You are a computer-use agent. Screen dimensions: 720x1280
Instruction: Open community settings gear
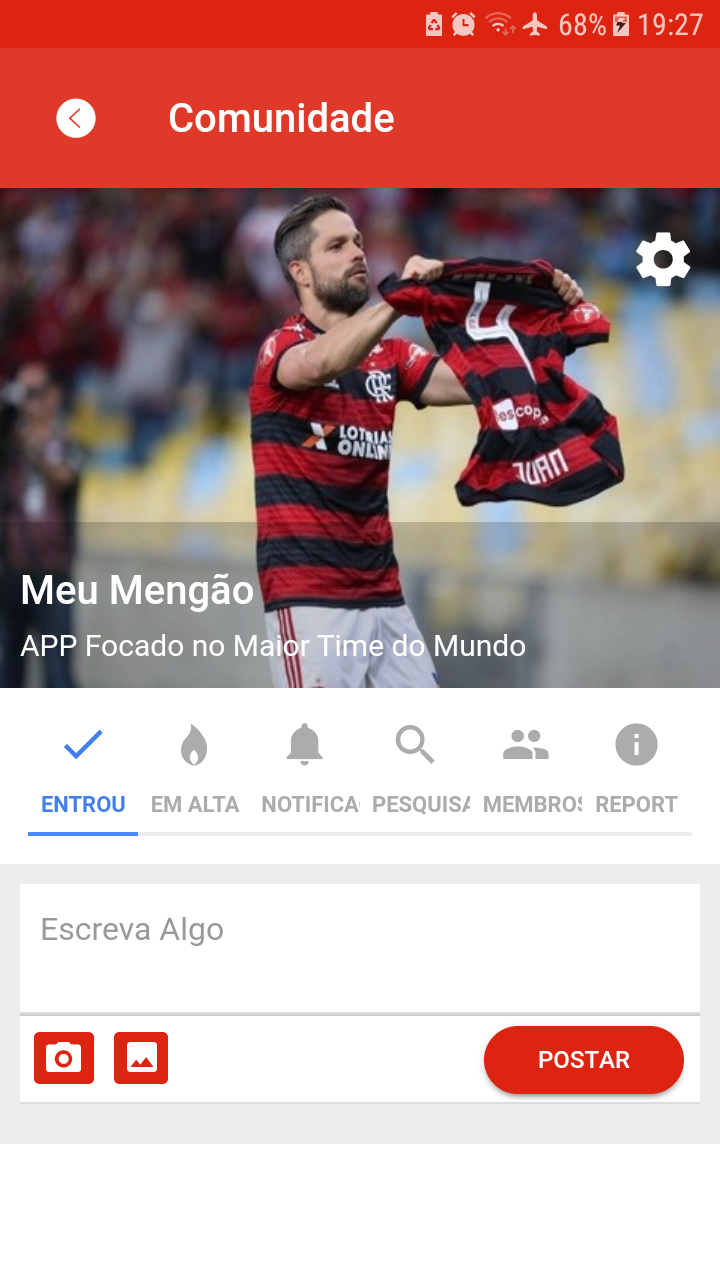pos(663,260)
